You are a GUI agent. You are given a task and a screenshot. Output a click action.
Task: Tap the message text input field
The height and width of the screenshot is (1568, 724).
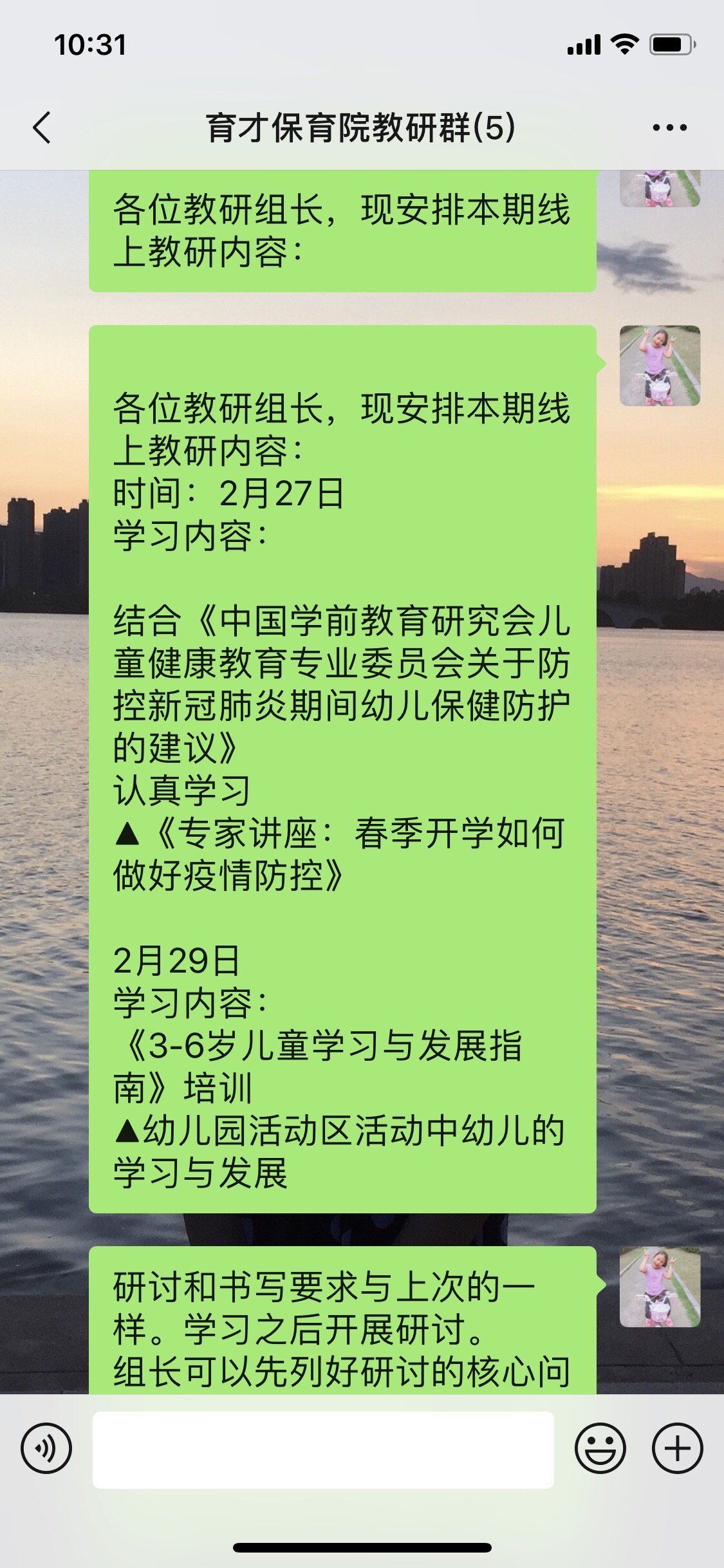point(323,1450)
